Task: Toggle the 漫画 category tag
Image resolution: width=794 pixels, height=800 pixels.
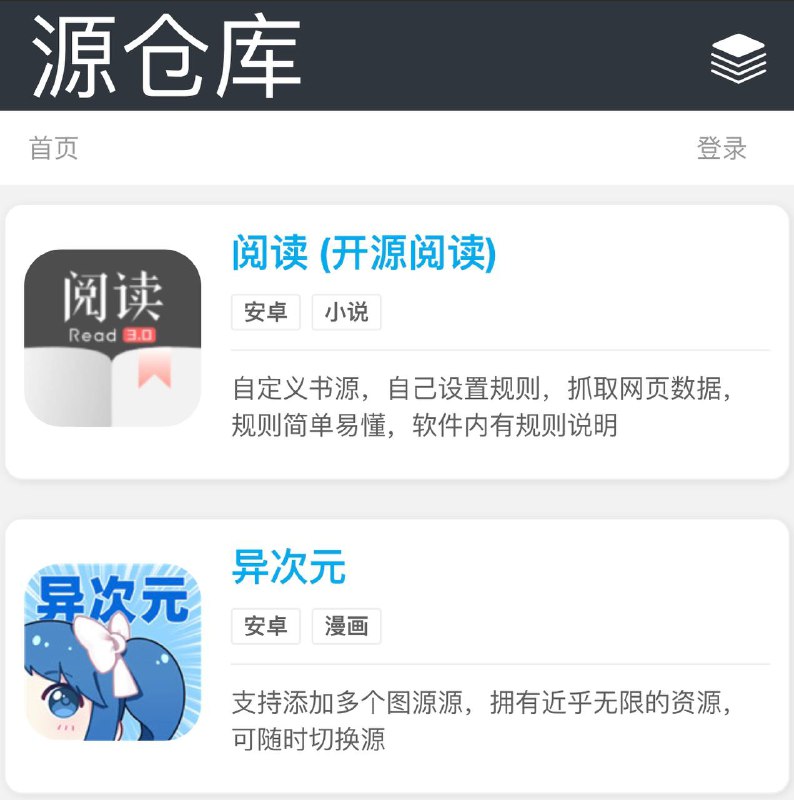Action: [x=349, y=628]
